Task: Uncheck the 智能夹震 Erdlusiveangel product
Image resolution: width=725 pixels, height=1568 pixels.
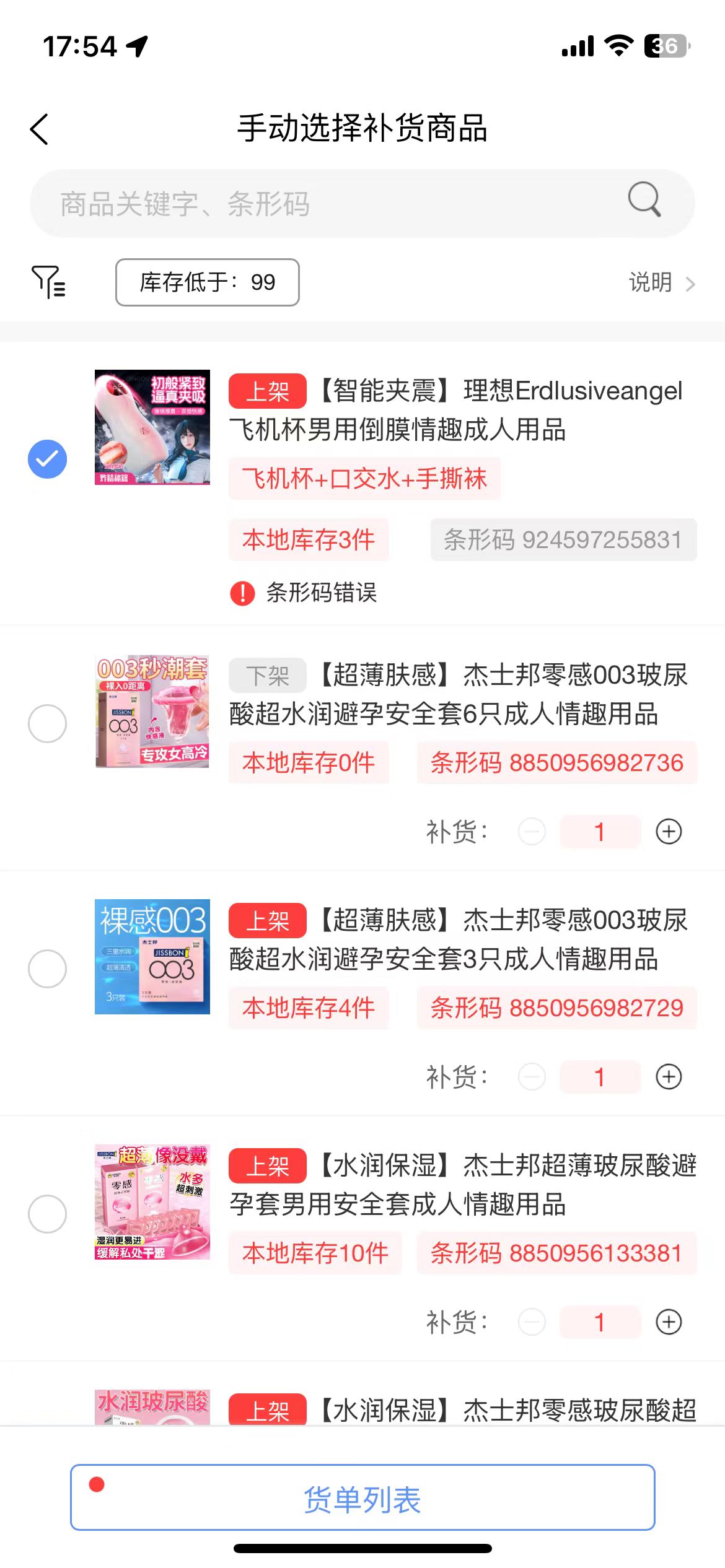Action: (47, 459)
